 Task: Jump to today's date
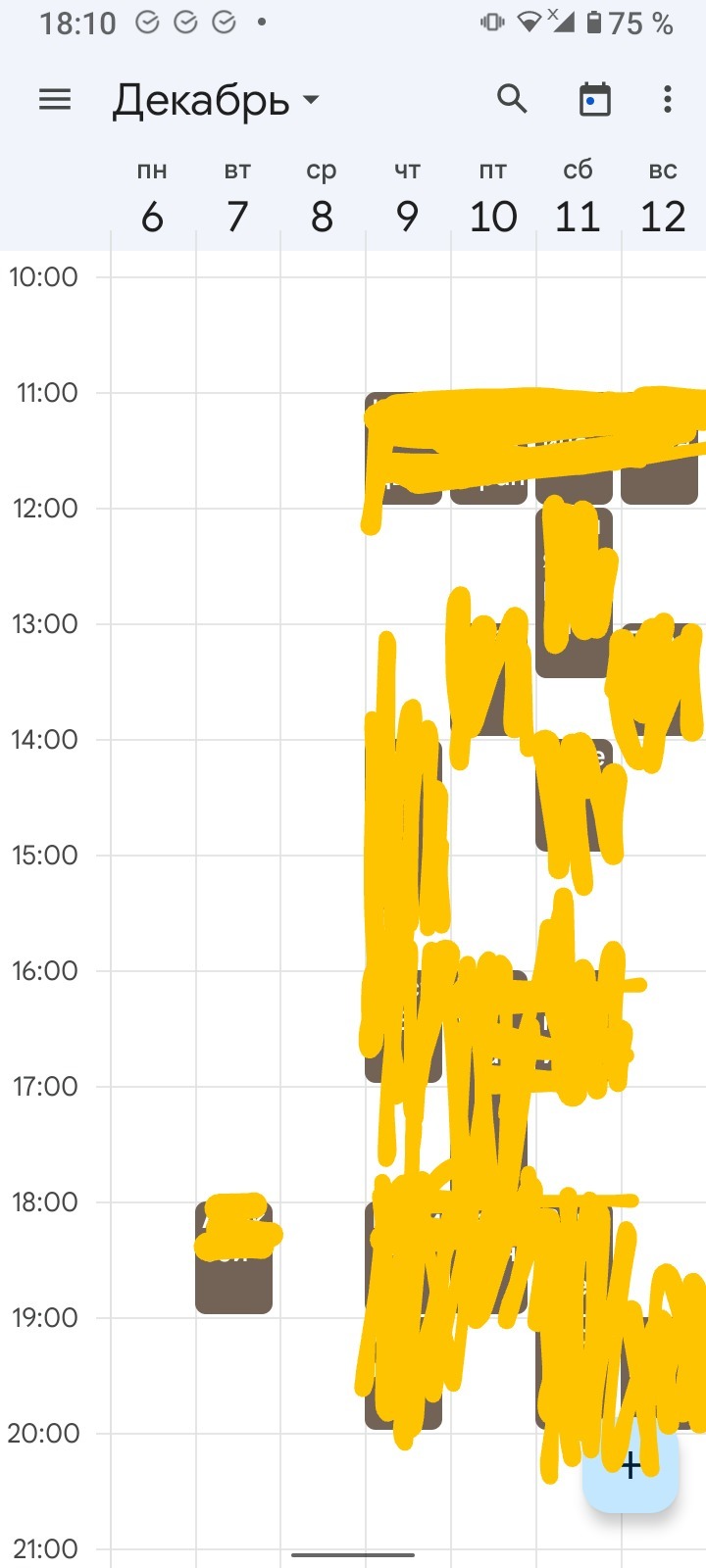click(594, 99)
